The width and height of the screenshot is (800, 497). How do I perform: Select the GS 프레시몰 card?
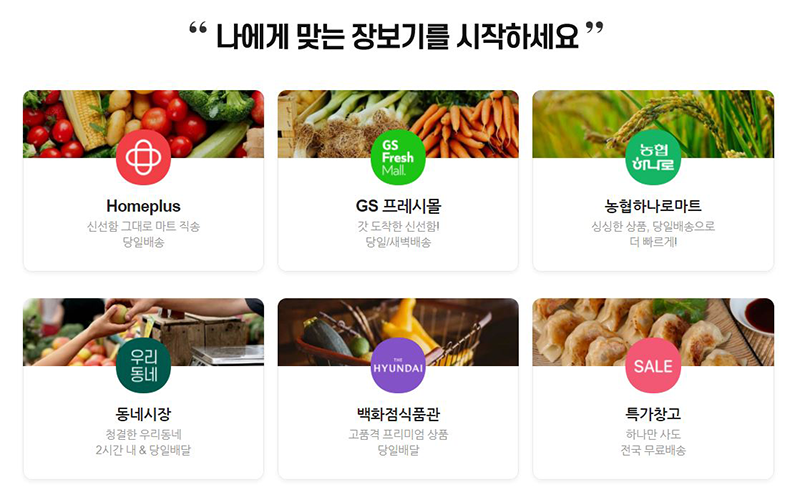pos(398,207)
